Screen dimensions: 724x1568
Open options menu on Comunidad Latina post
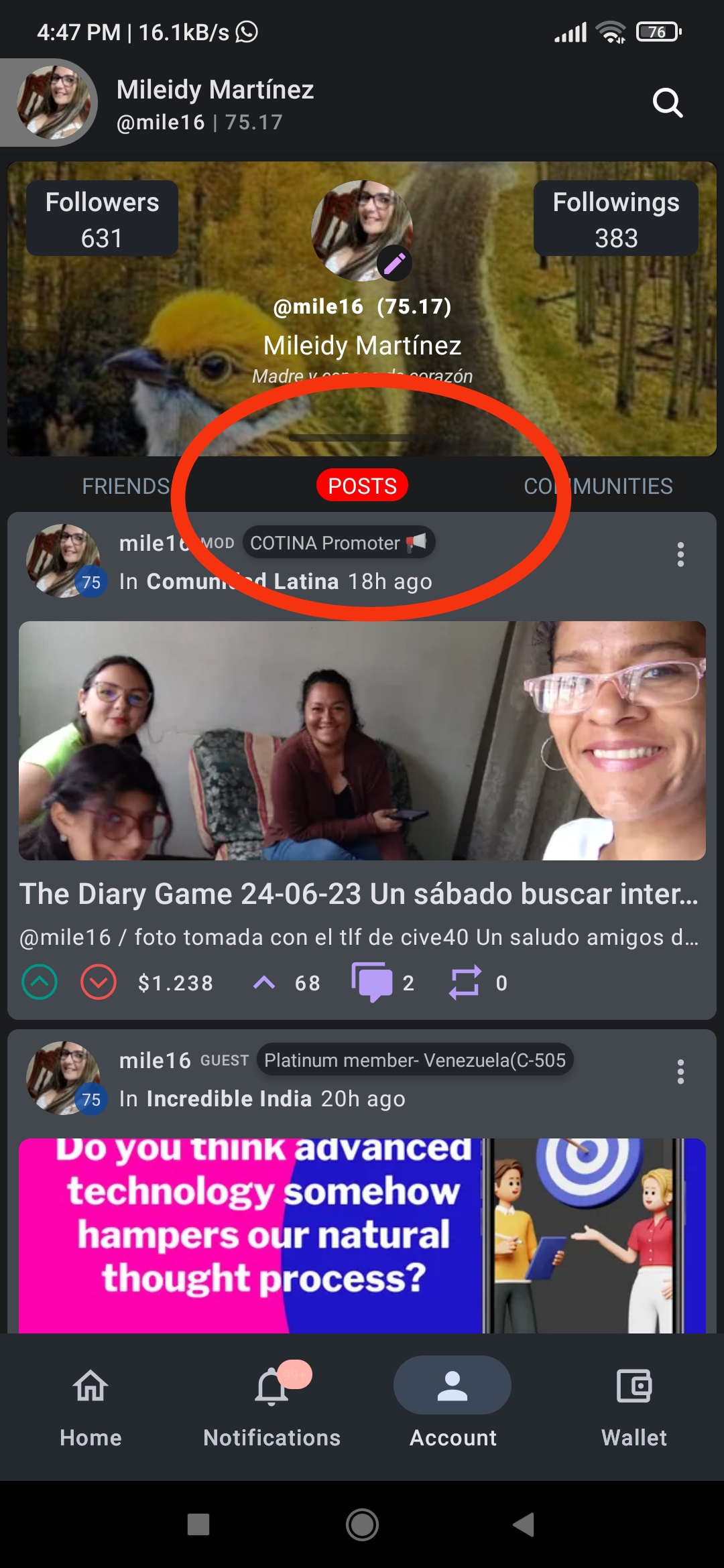680,555
